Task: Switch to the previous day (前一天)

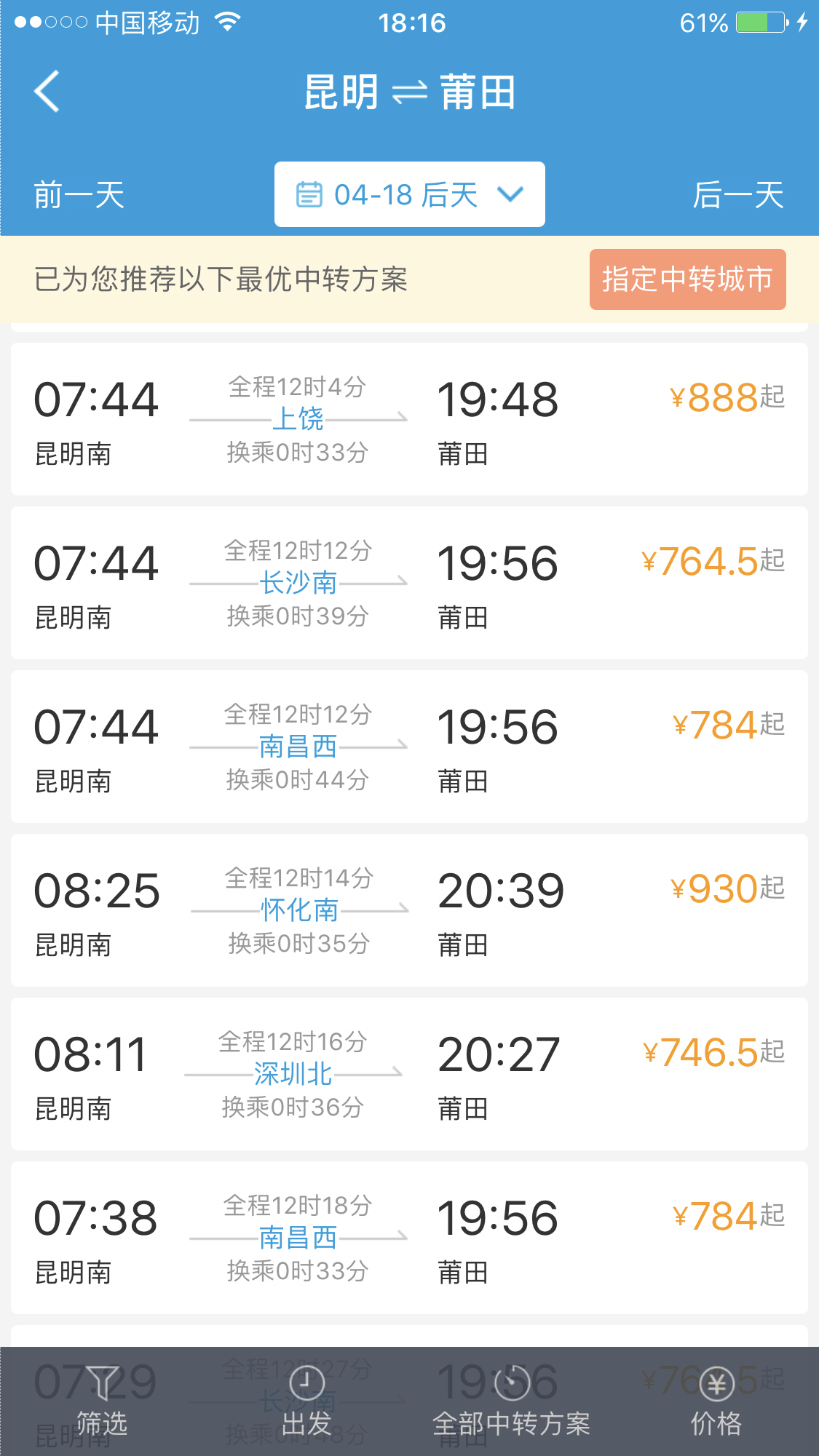Action: (79, 195)
